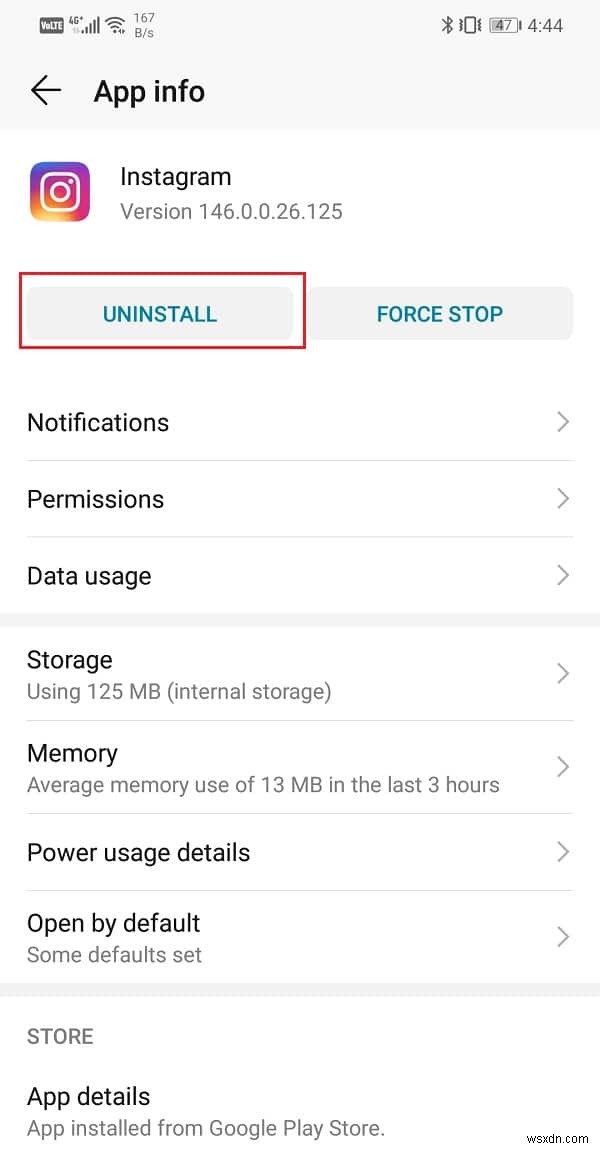Go back from App info
Viewport: 600px width, 1149px height.
pyautogui.click(x=46, y=91)
